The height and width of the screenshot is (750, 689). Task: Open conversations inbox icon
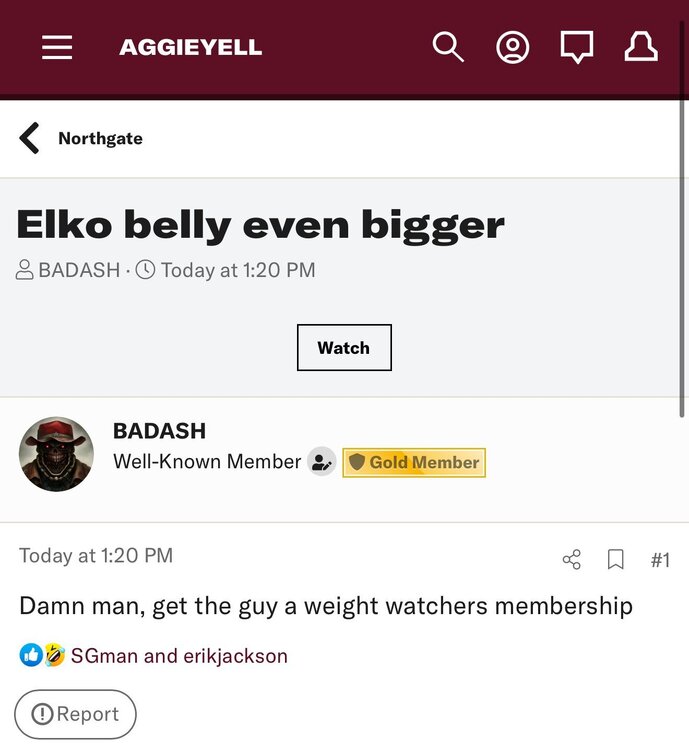576,47
